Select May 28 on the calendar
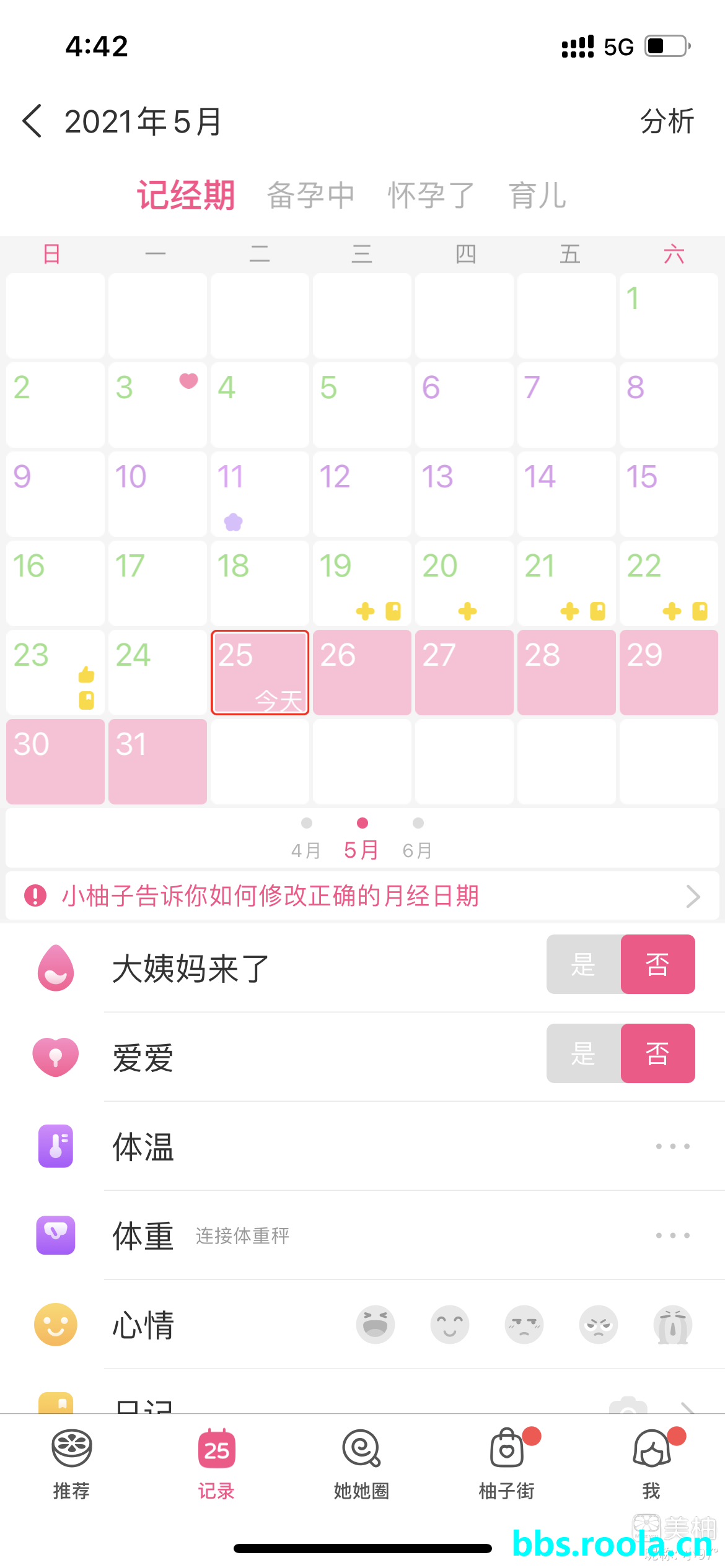 [x=566, y=673]
